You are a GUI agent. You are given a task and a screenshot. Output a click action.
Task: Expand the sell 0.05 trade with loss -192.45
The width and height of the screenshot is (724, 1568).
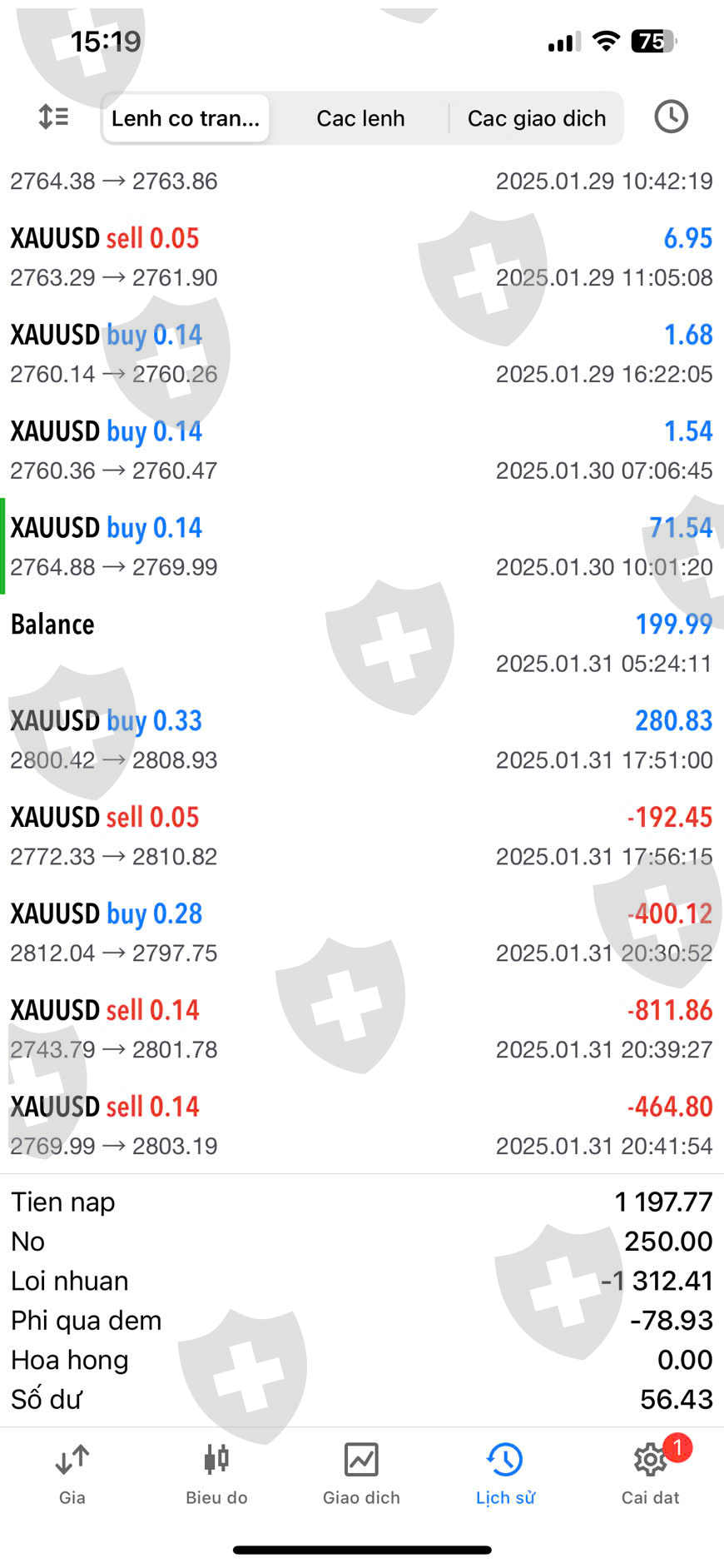(x=361, y=836)
